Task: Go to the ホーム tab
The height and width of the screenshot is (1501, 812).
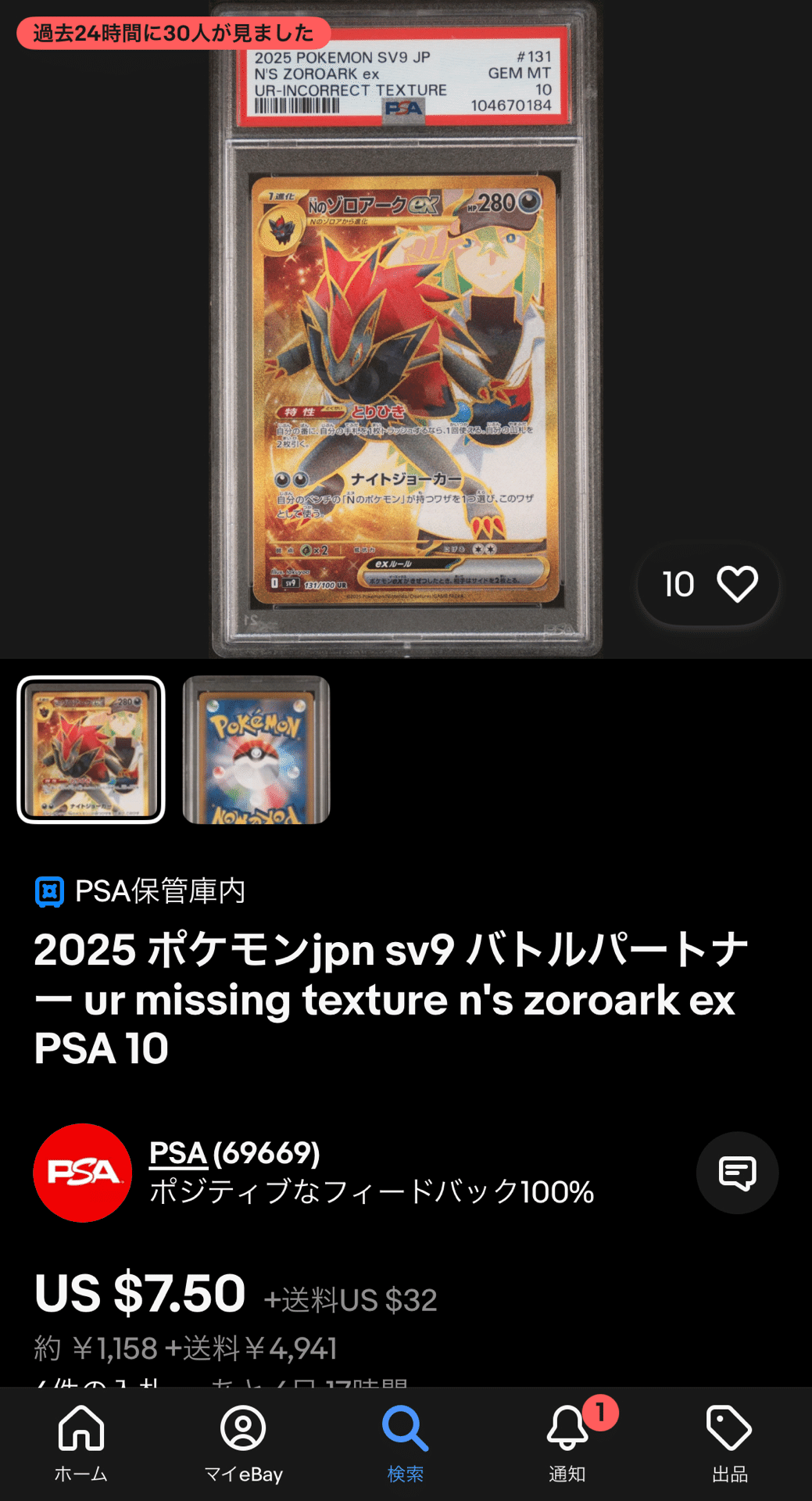Action: pos(81,1442)
